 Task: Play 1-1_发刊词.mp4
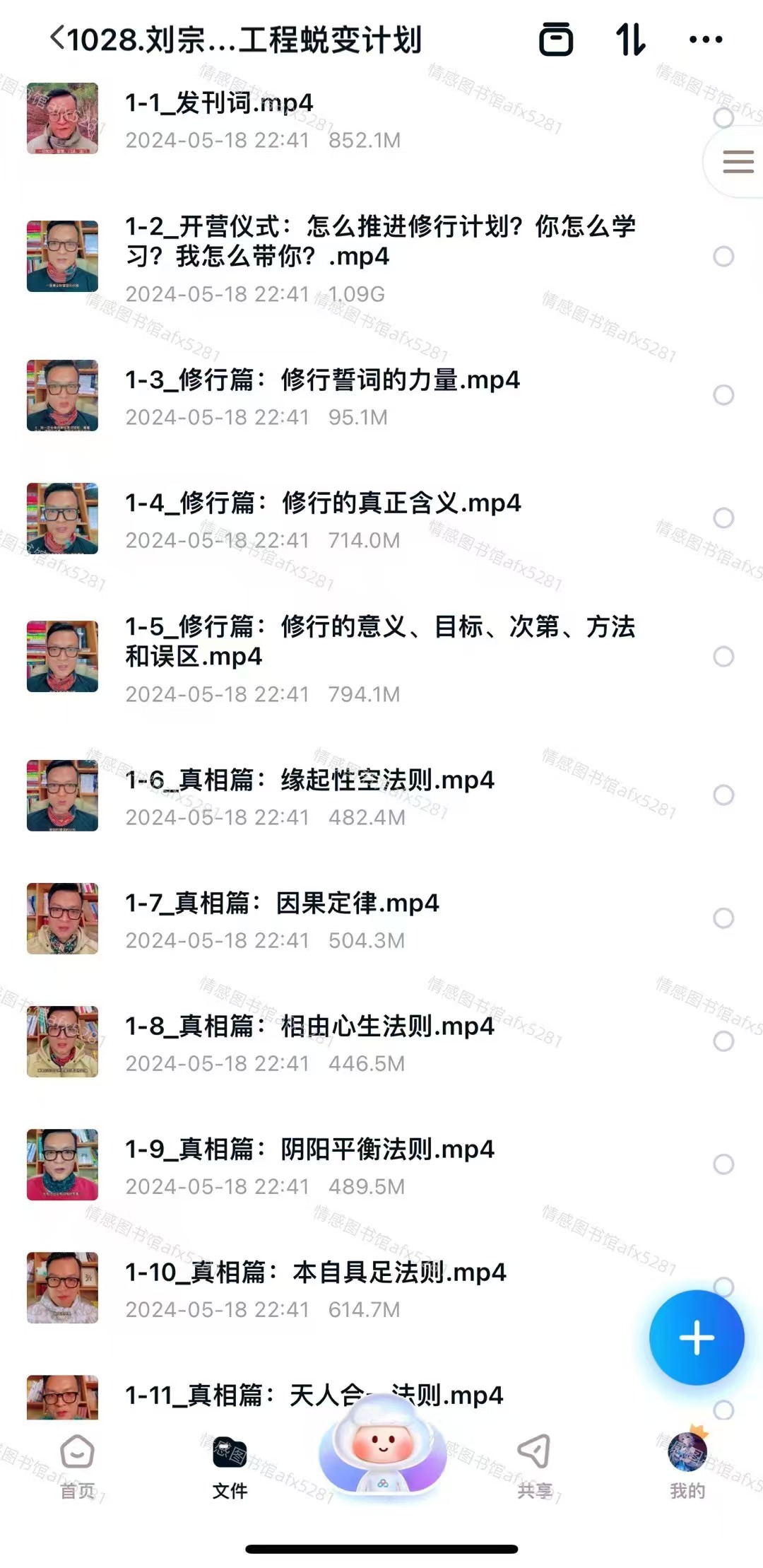219,103
